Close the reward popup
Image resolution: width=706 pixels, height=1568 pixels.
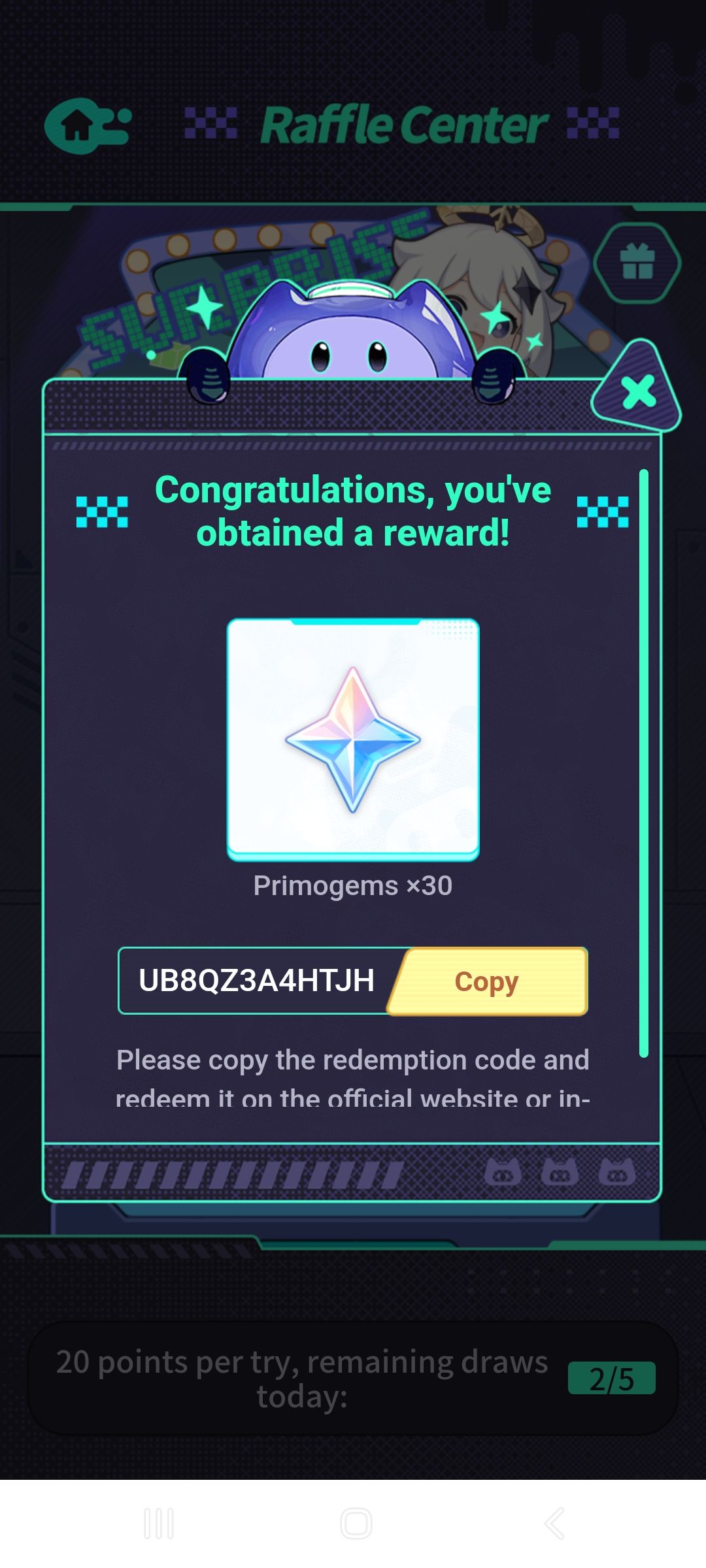coord(638,392)
